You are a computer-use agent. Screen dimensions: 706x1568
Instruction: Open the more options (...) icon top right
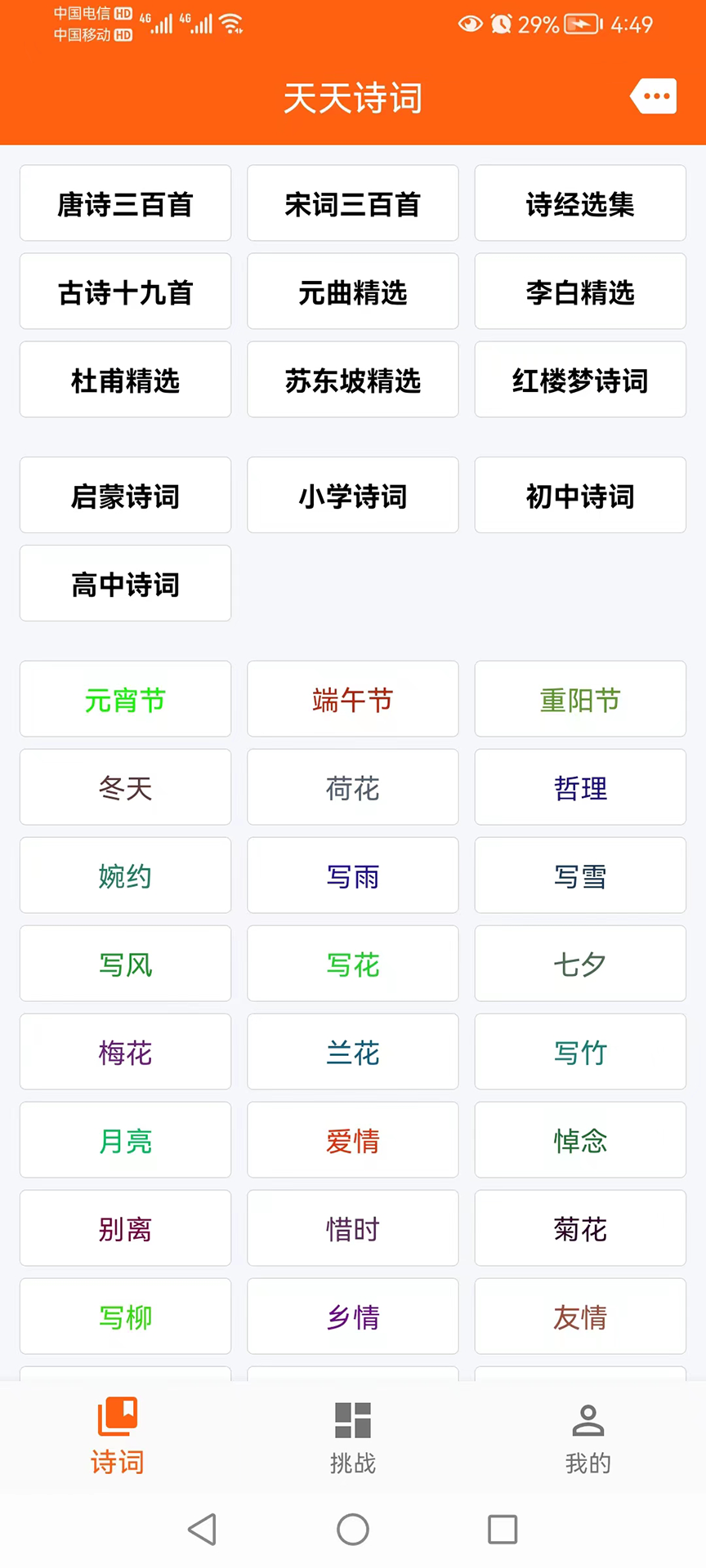653,96
